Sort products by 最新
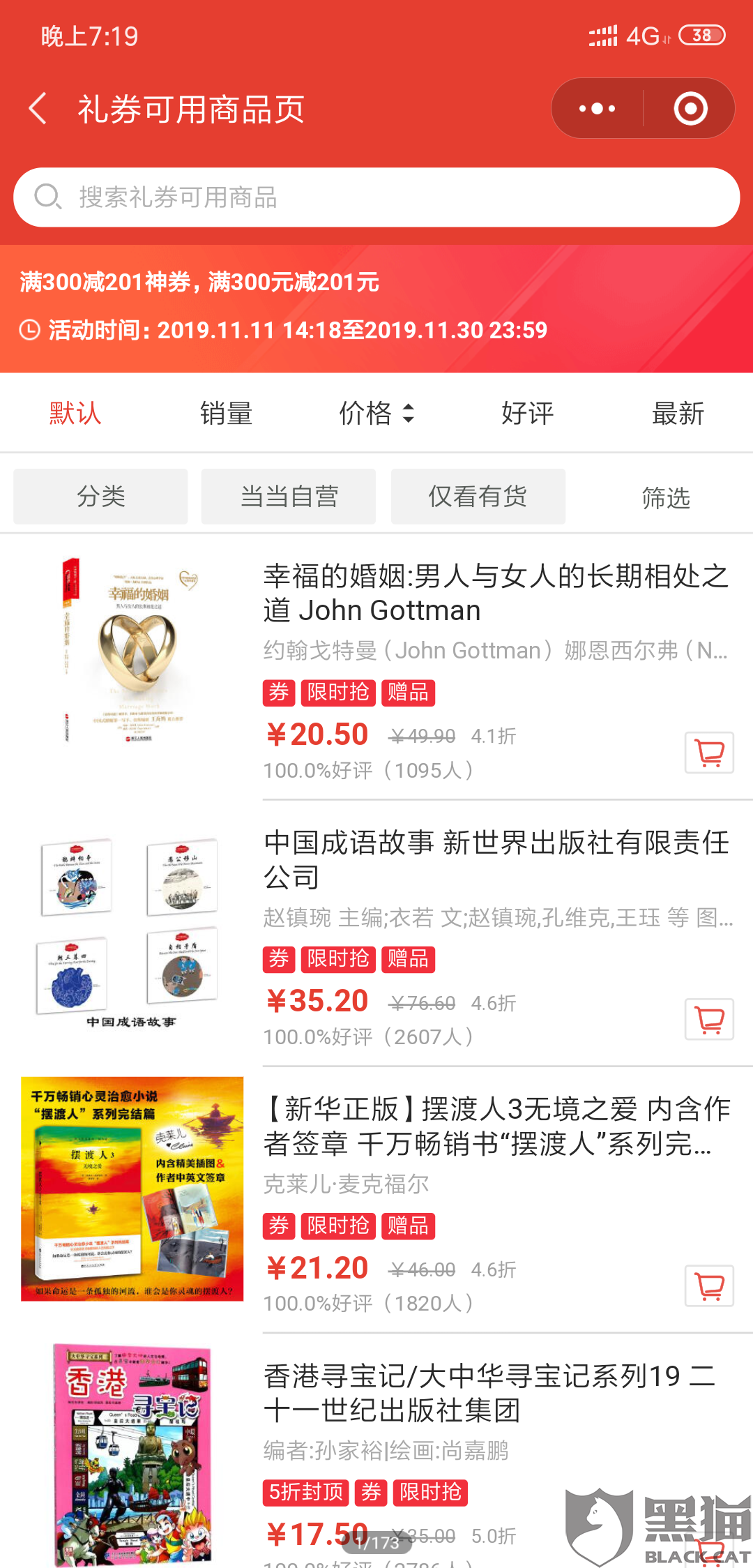This screenshot has height=1568, width=753. tap(678, 414)
